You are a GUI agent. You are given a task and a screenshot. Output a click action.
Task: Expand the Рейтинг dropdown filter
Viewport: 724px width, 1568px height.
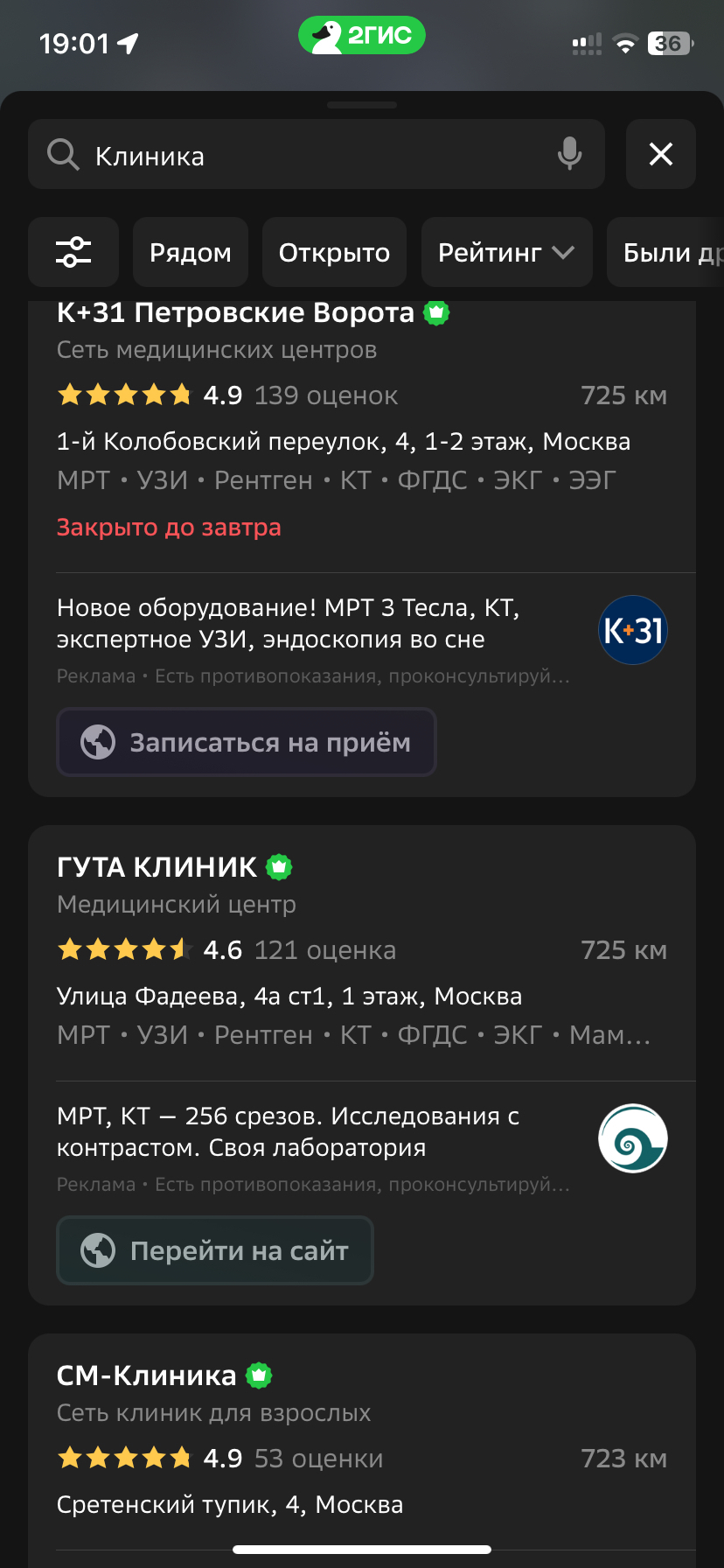[x=506, y=252]
